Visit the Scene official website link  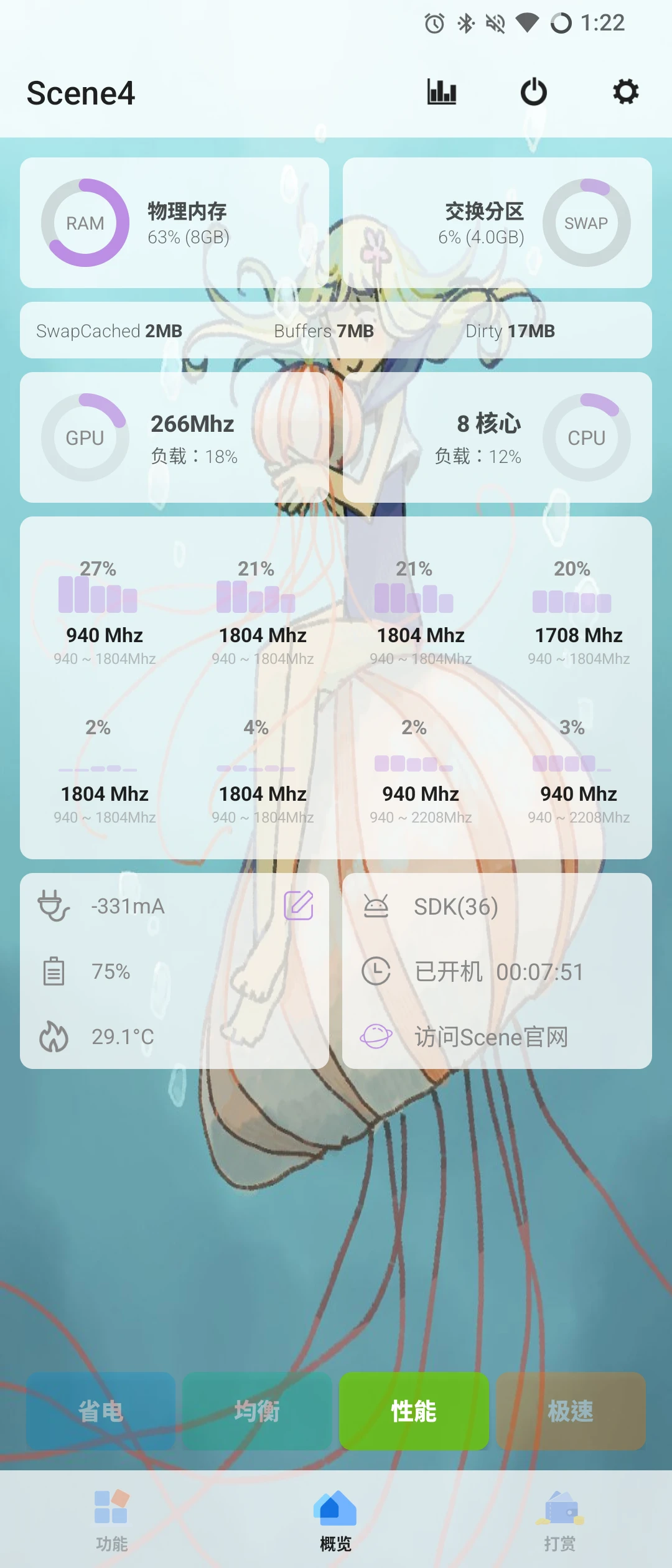pyautogui.click(x=492, y=1037)
